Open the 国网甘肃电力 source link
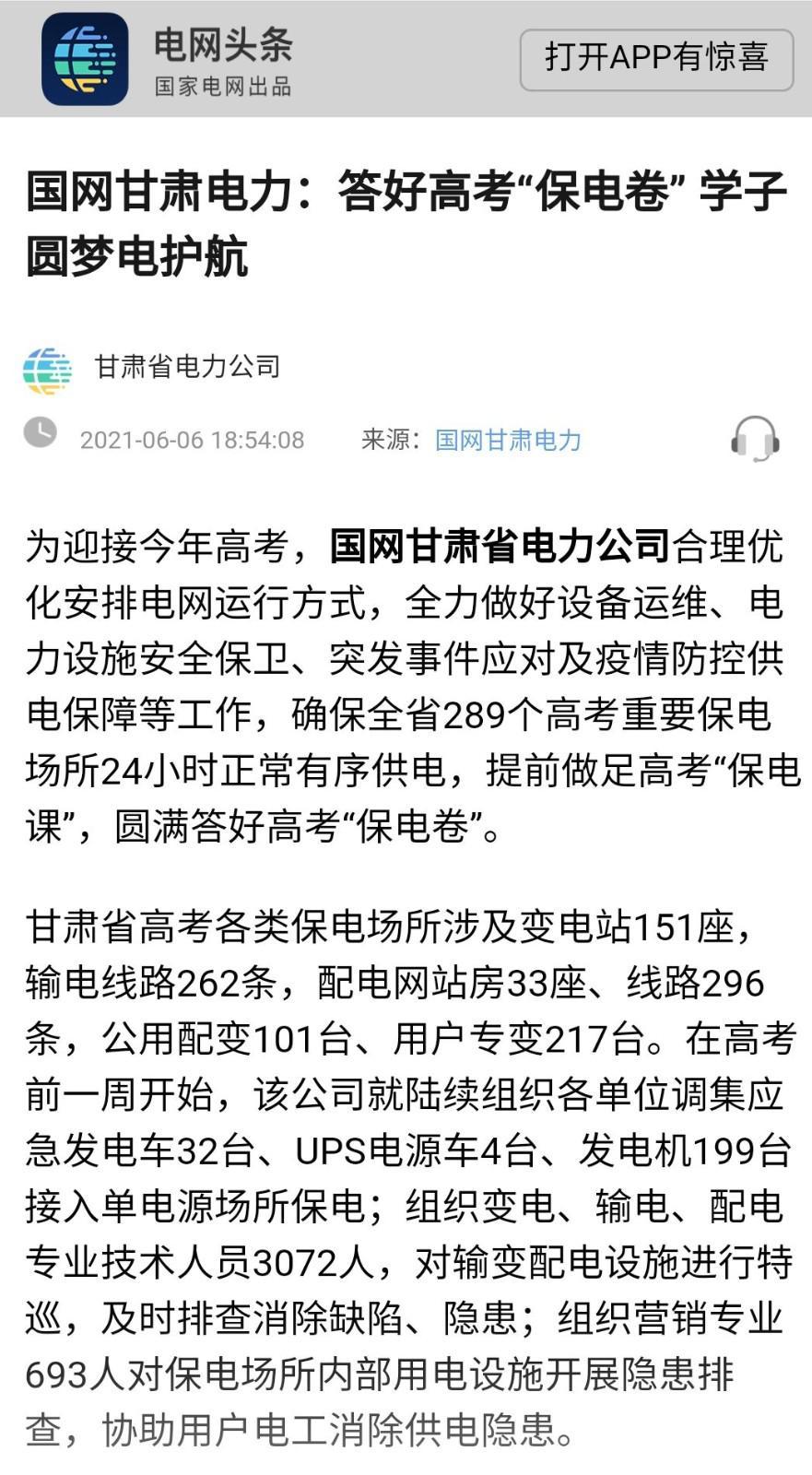 tap(508, 440)
